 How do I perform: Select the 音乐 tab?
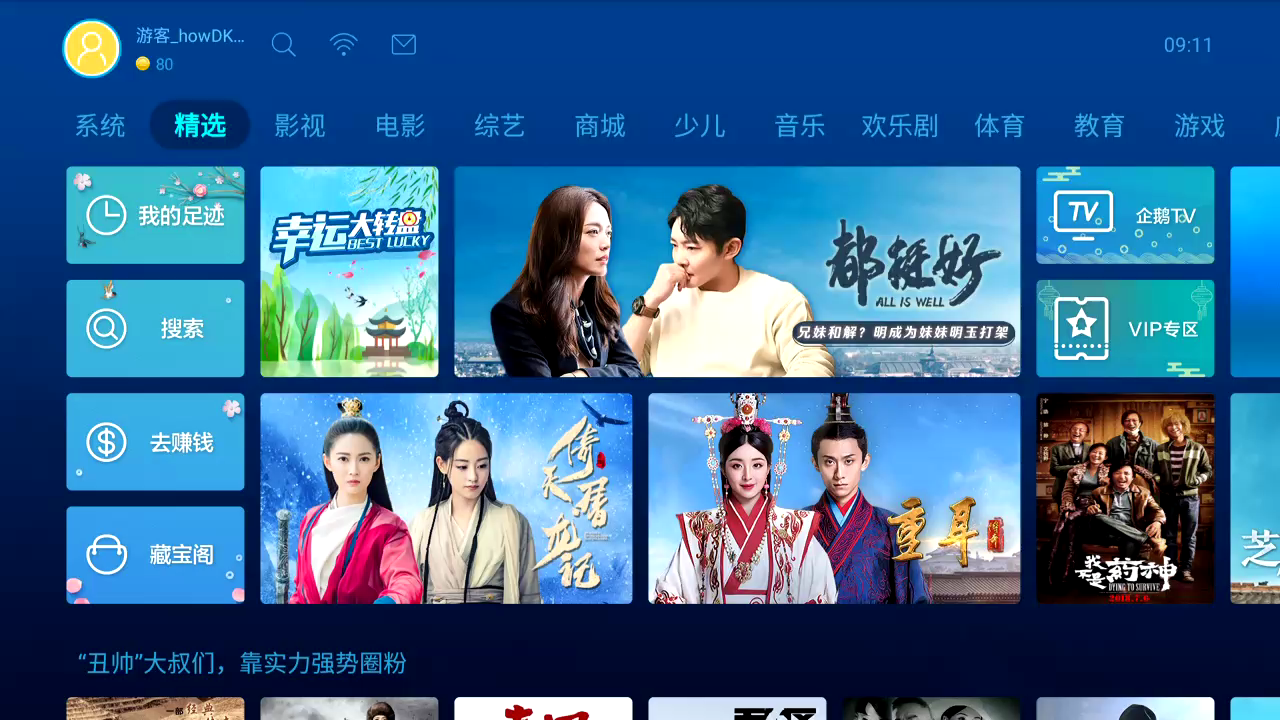(800, 126)
